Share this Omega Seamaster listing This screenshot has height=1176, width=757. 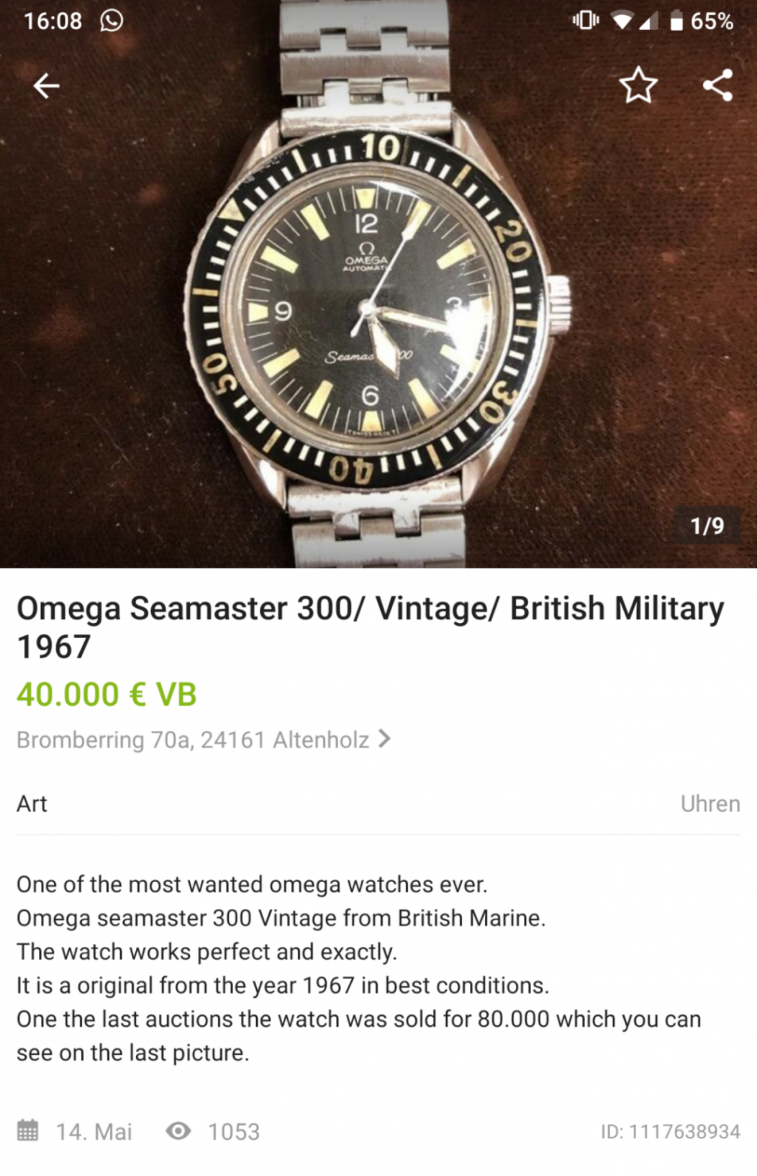point(717,87)
